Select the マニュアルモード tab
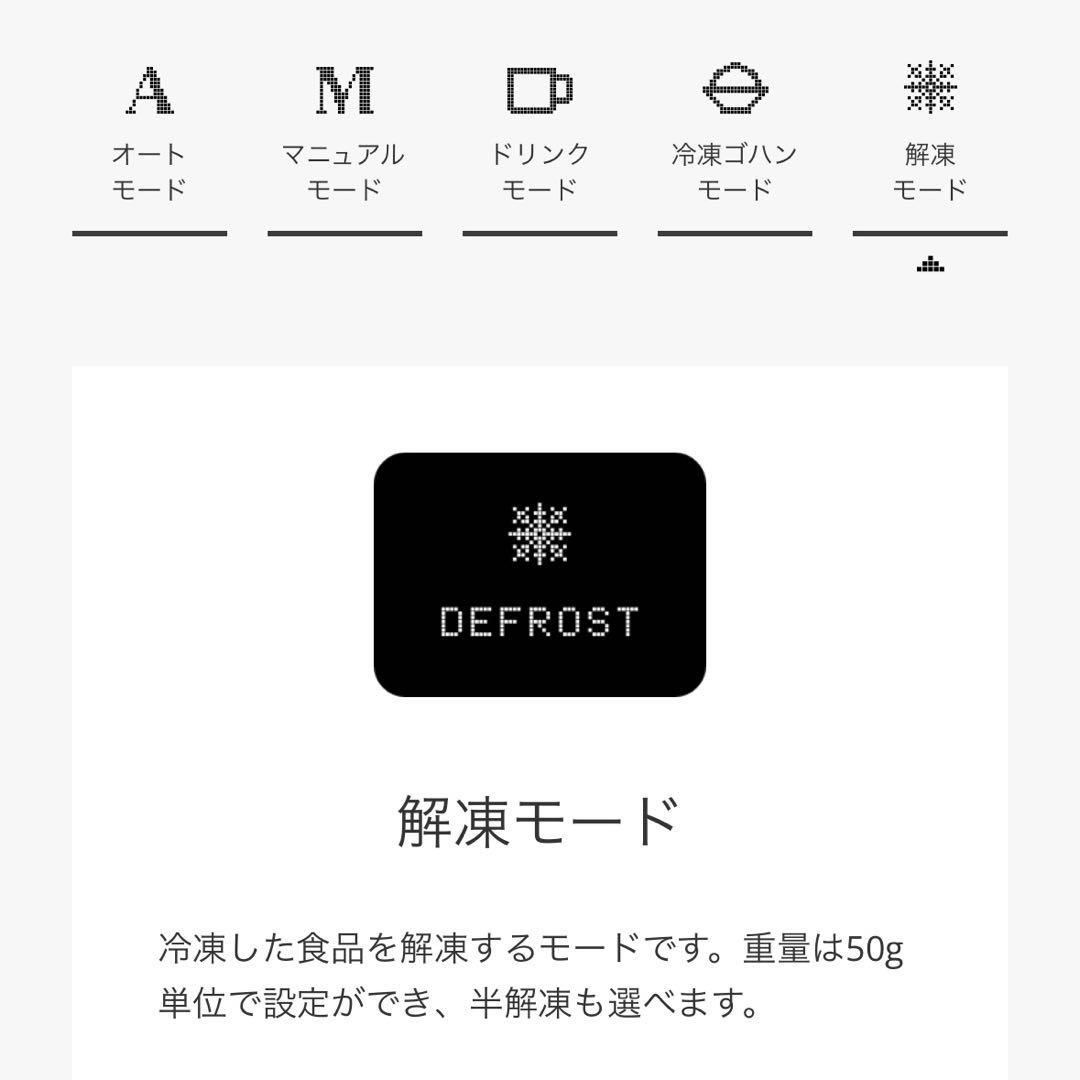The height and width of the screenshot is (1080, 1080). point(344,140)
